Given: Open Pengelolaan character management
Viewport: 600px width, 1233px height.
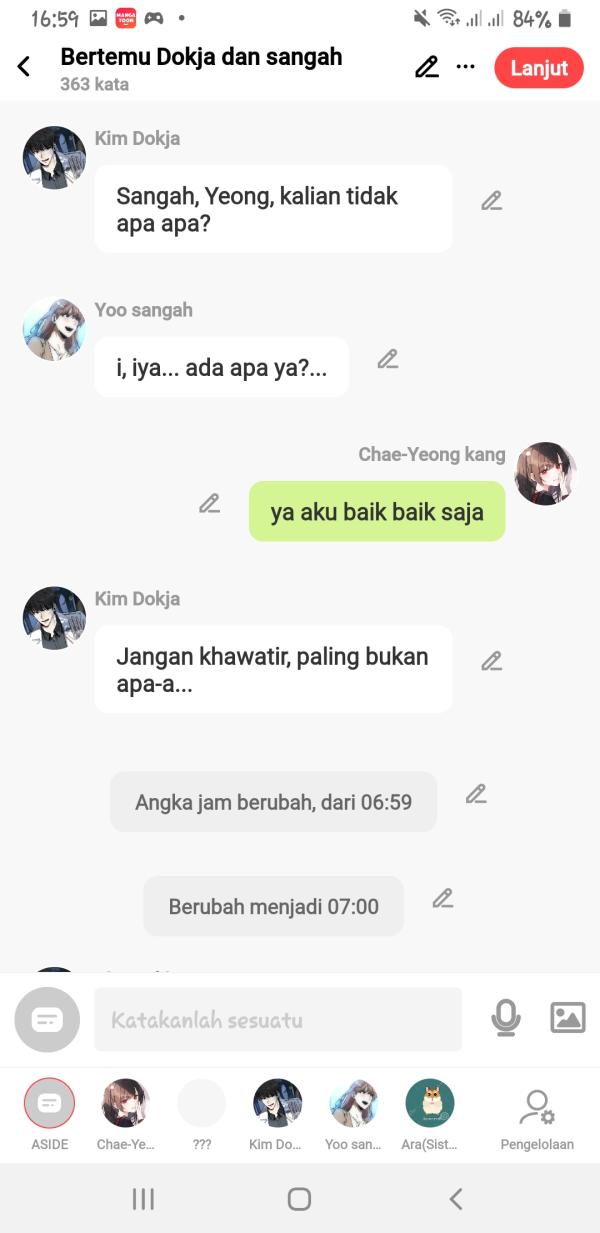Looking at the screenshot, I should point(537,1110).
